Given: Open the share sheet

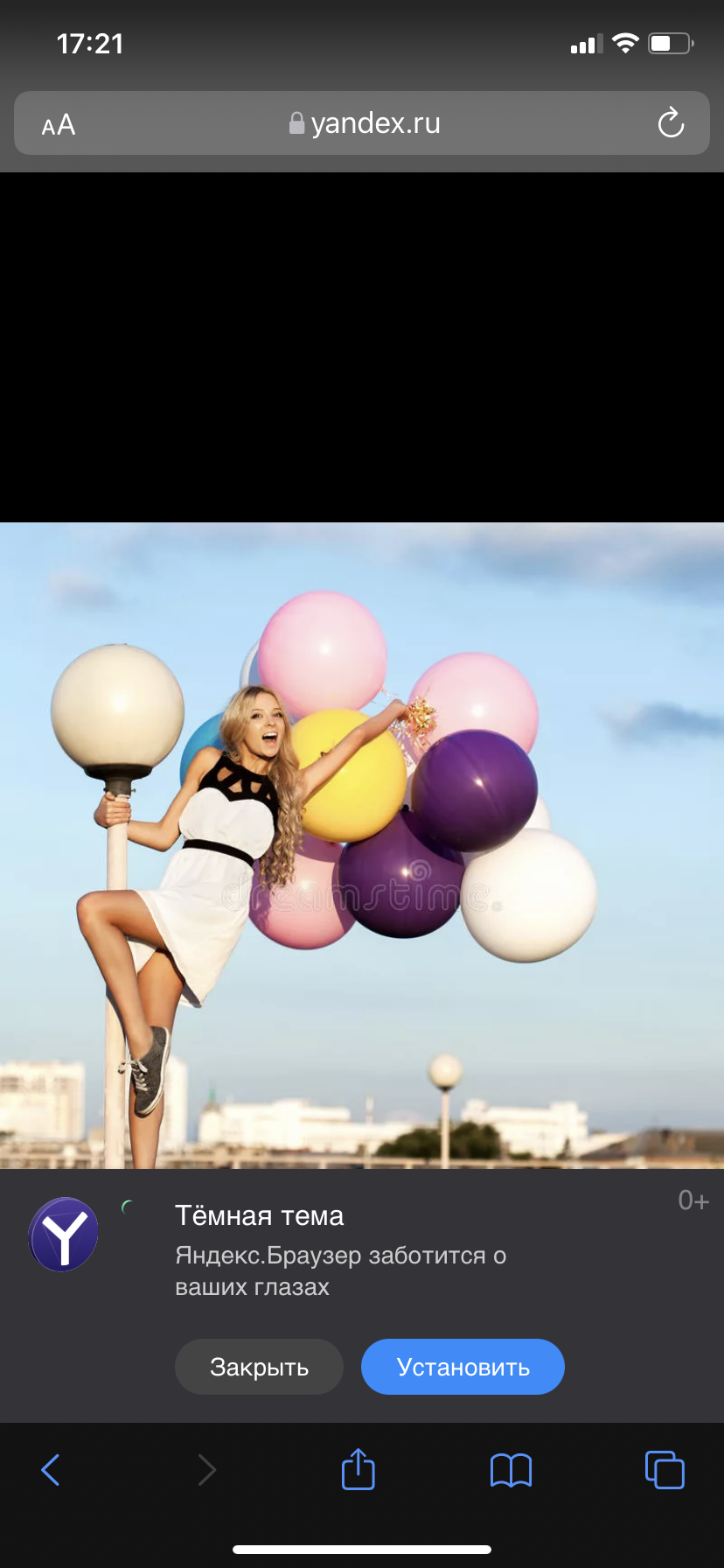Looking at the screenshot, I should [359, 1469].
